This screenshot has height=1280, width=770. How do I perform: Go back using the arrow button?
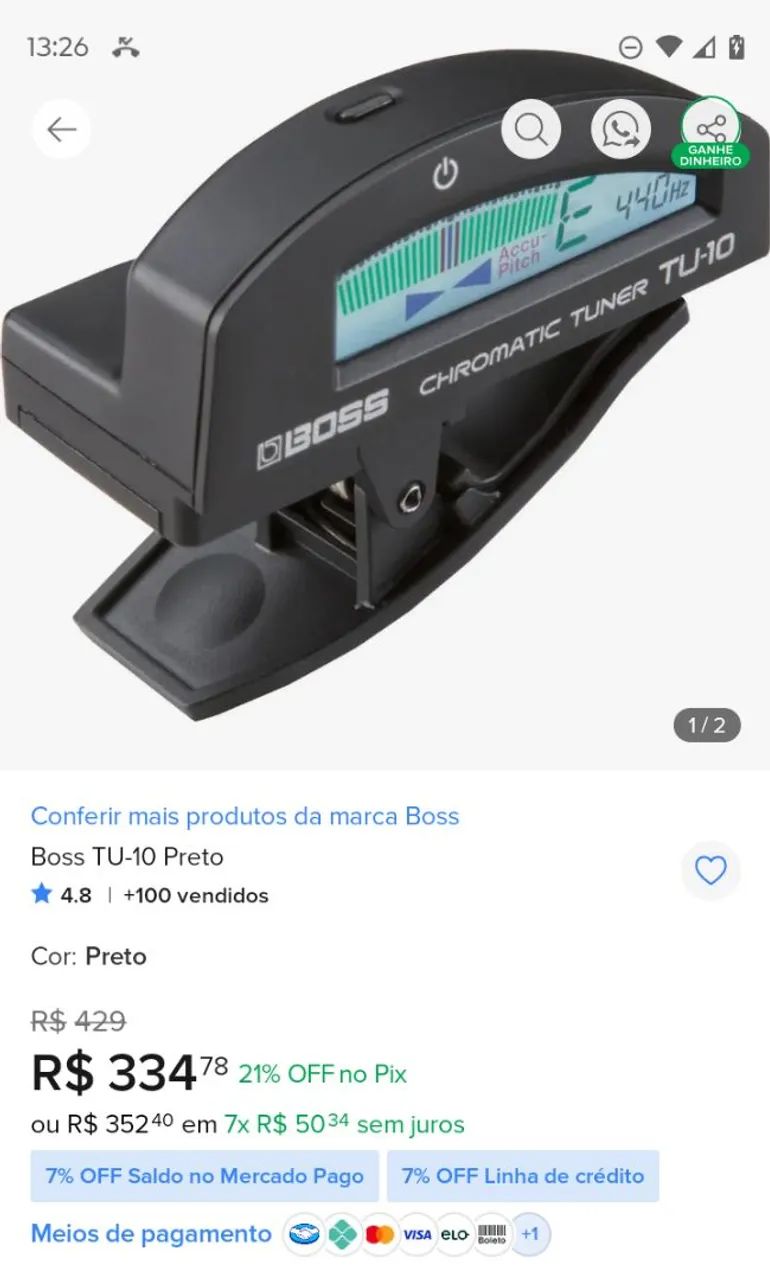tap(62, 129)
